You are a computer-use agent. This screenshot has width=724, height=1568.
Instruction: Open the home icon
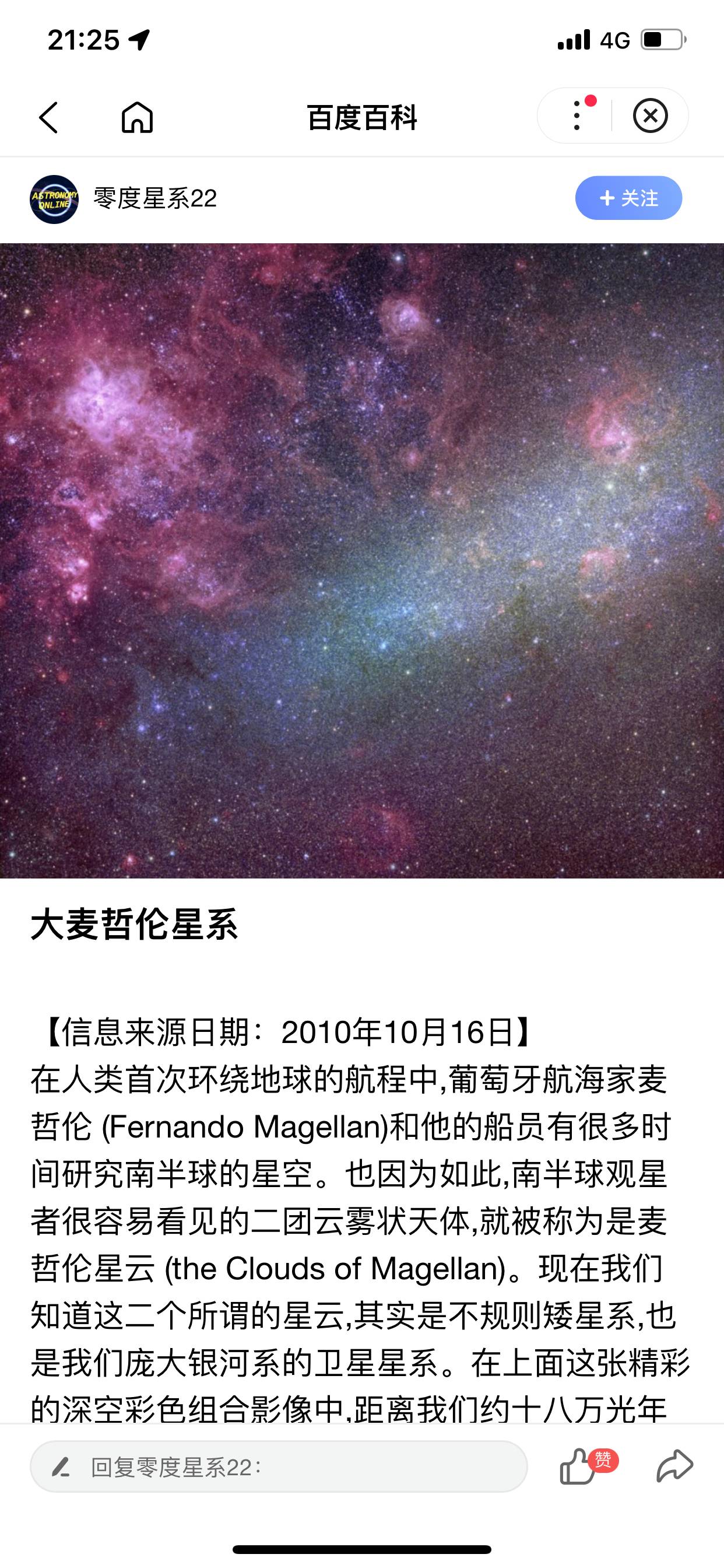137,117
